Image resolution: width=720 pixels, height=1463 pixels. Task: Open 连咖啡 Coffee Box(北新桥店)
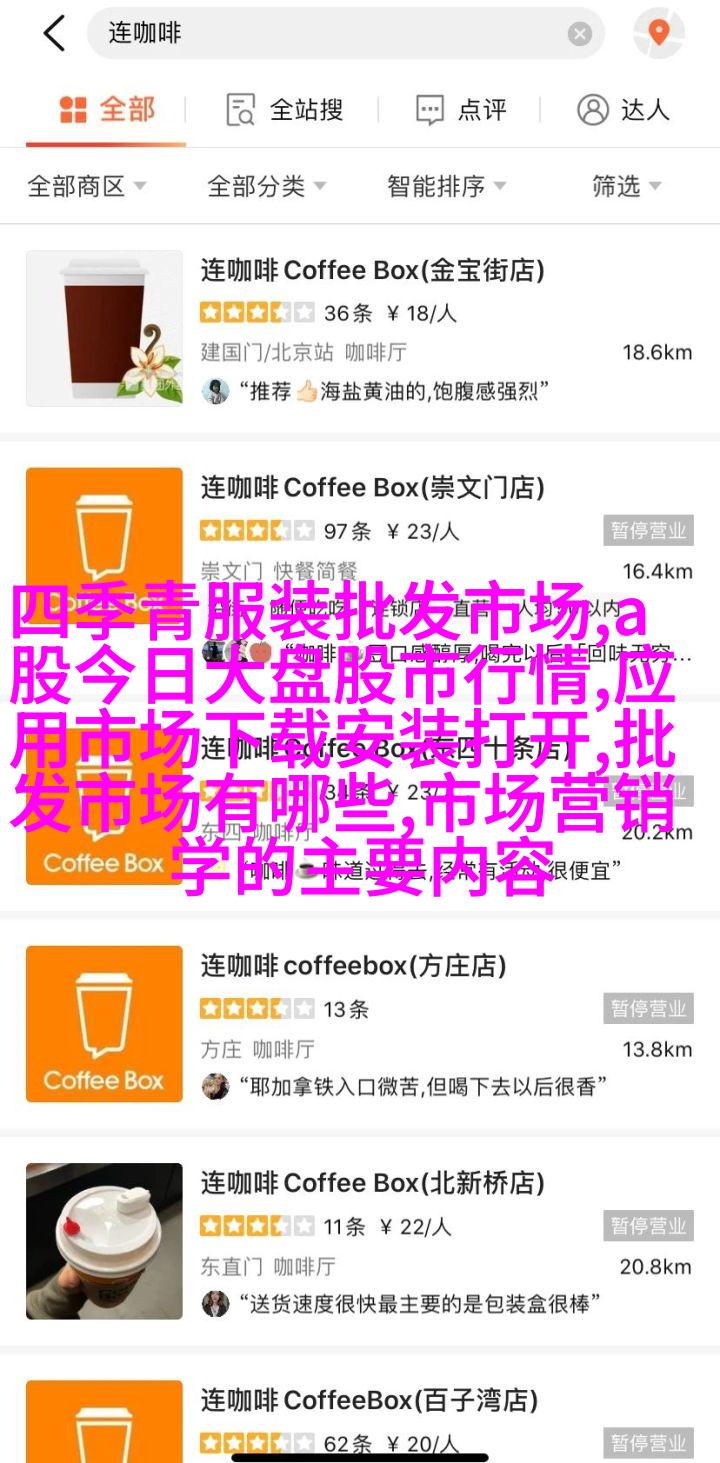(x=372, y=1183)
